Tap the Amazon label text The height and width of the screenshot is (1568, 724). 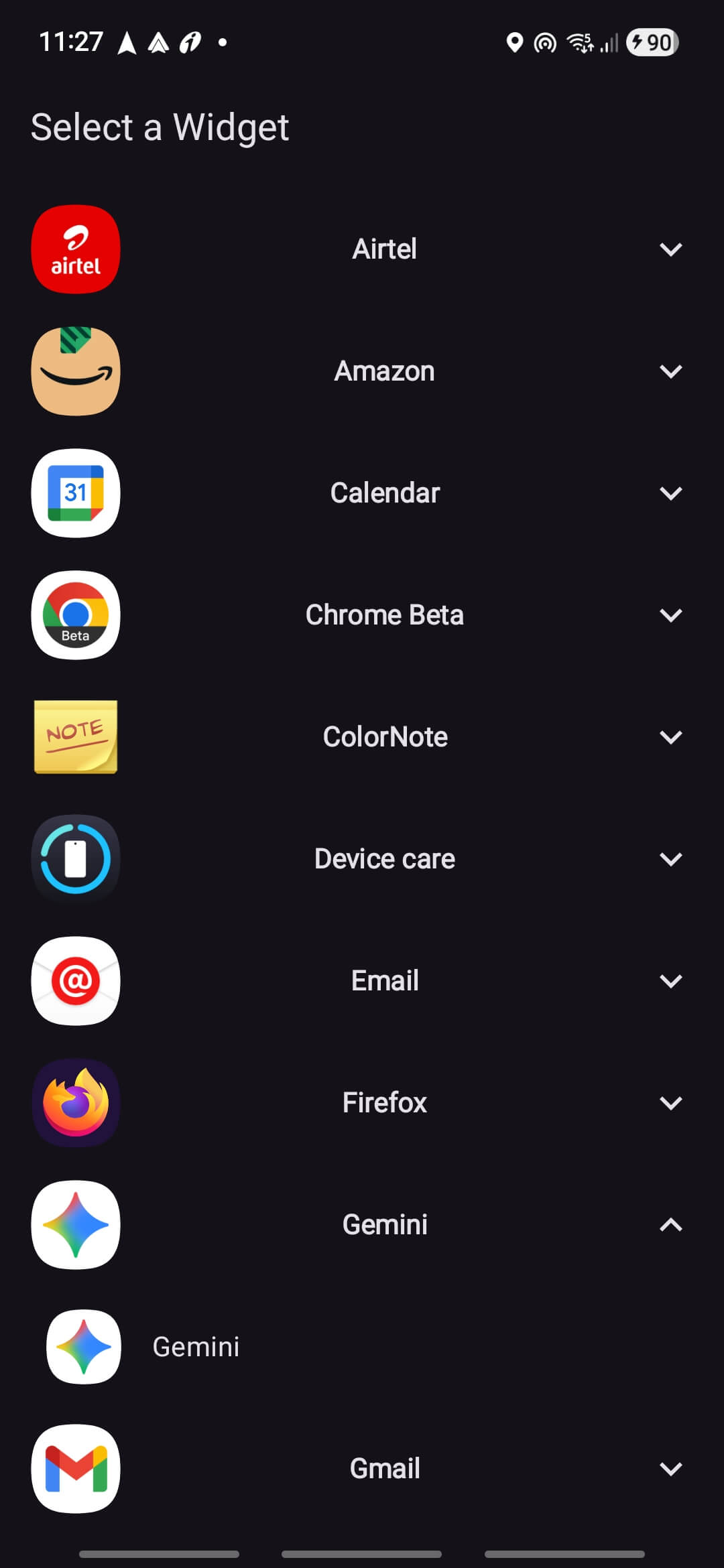(383, 371)
